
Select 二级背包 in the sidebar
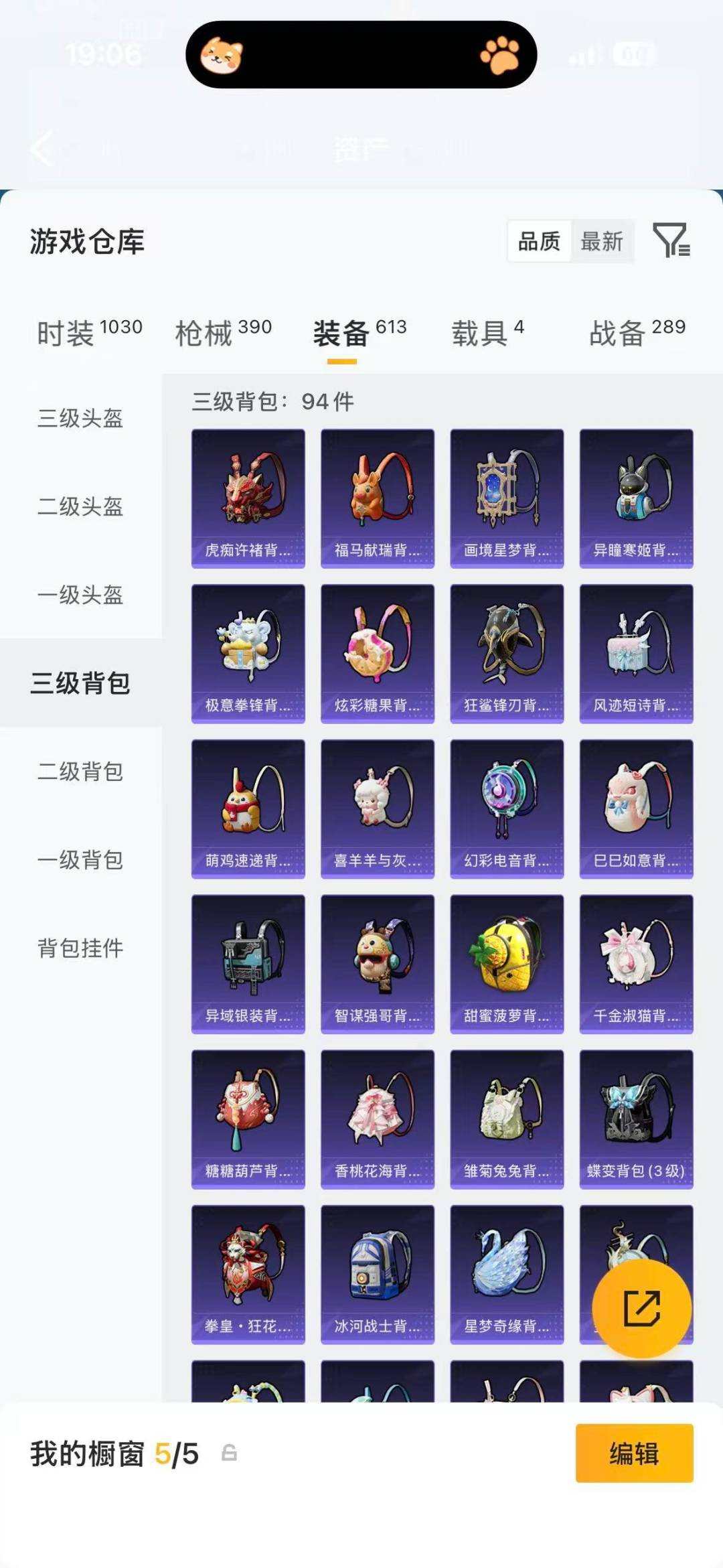(80, 772)
